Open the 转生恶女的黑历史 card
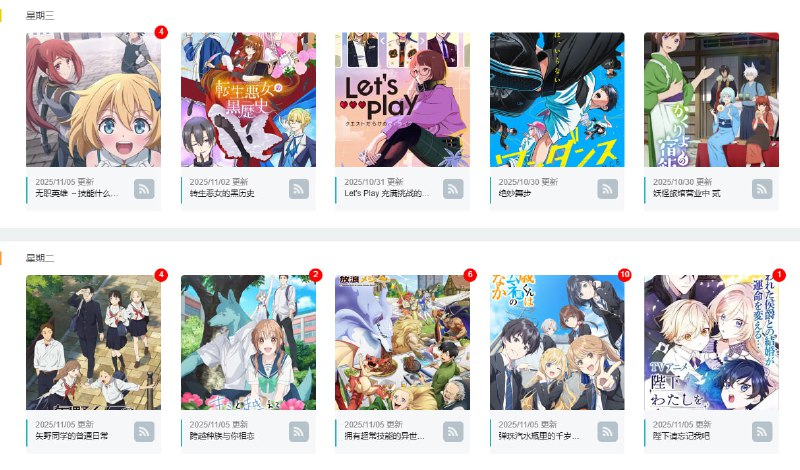The image size is (800, 470). click(248, 100)
